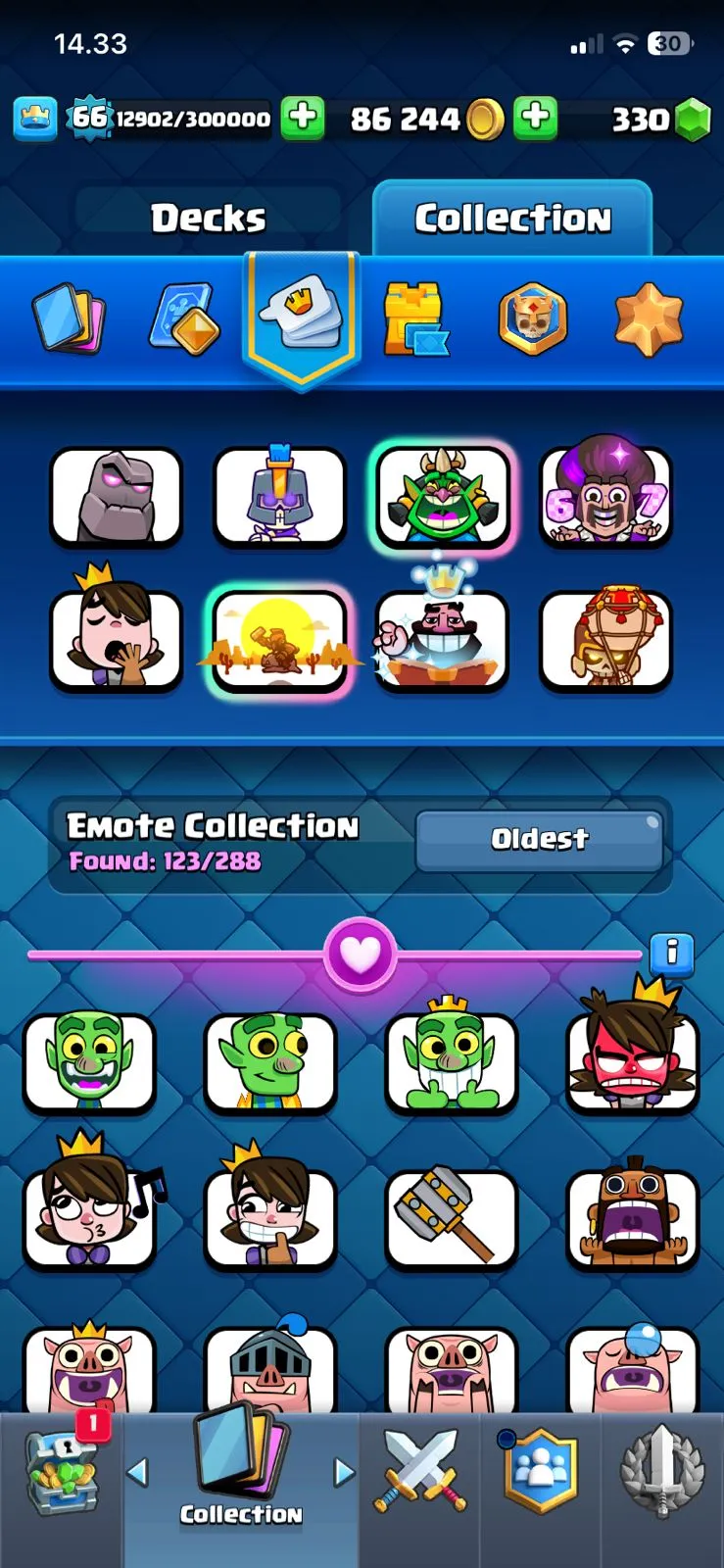Choose the desert sunset emote

coord(279,639)
